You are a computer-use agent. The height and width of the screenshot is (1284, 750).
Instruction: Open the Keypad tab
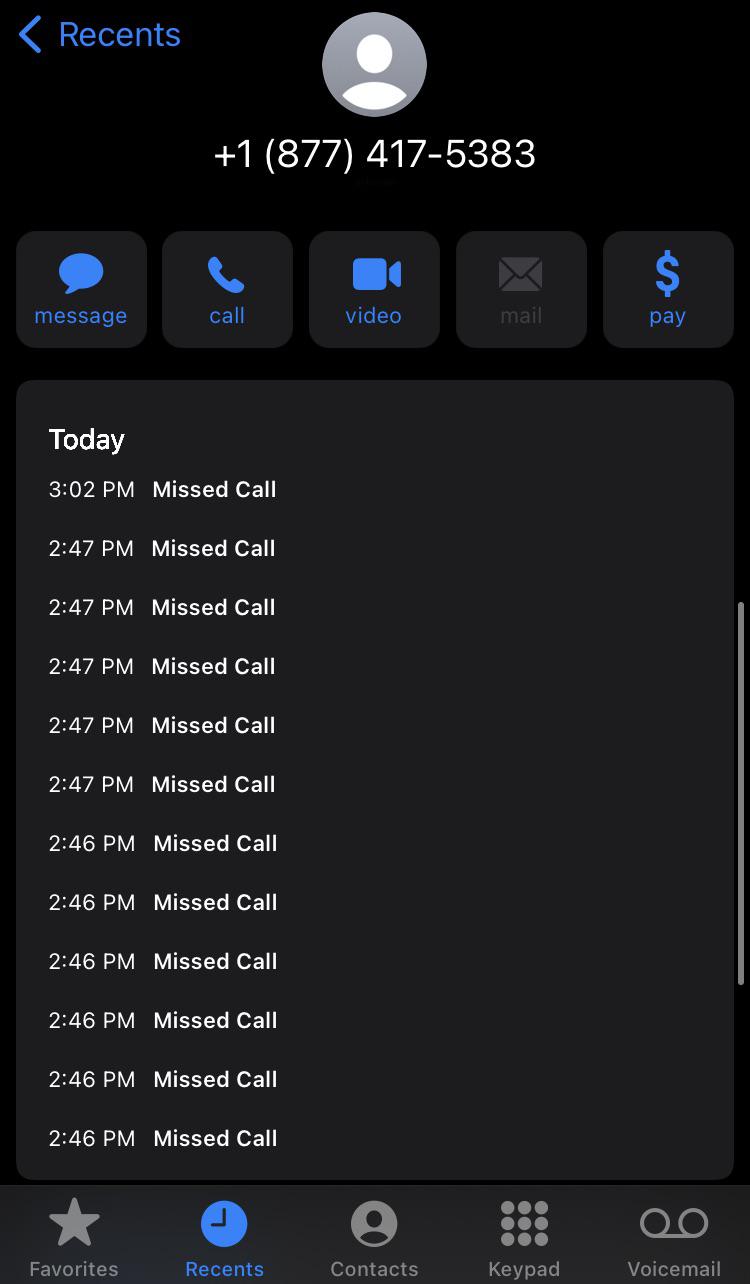524,1237
